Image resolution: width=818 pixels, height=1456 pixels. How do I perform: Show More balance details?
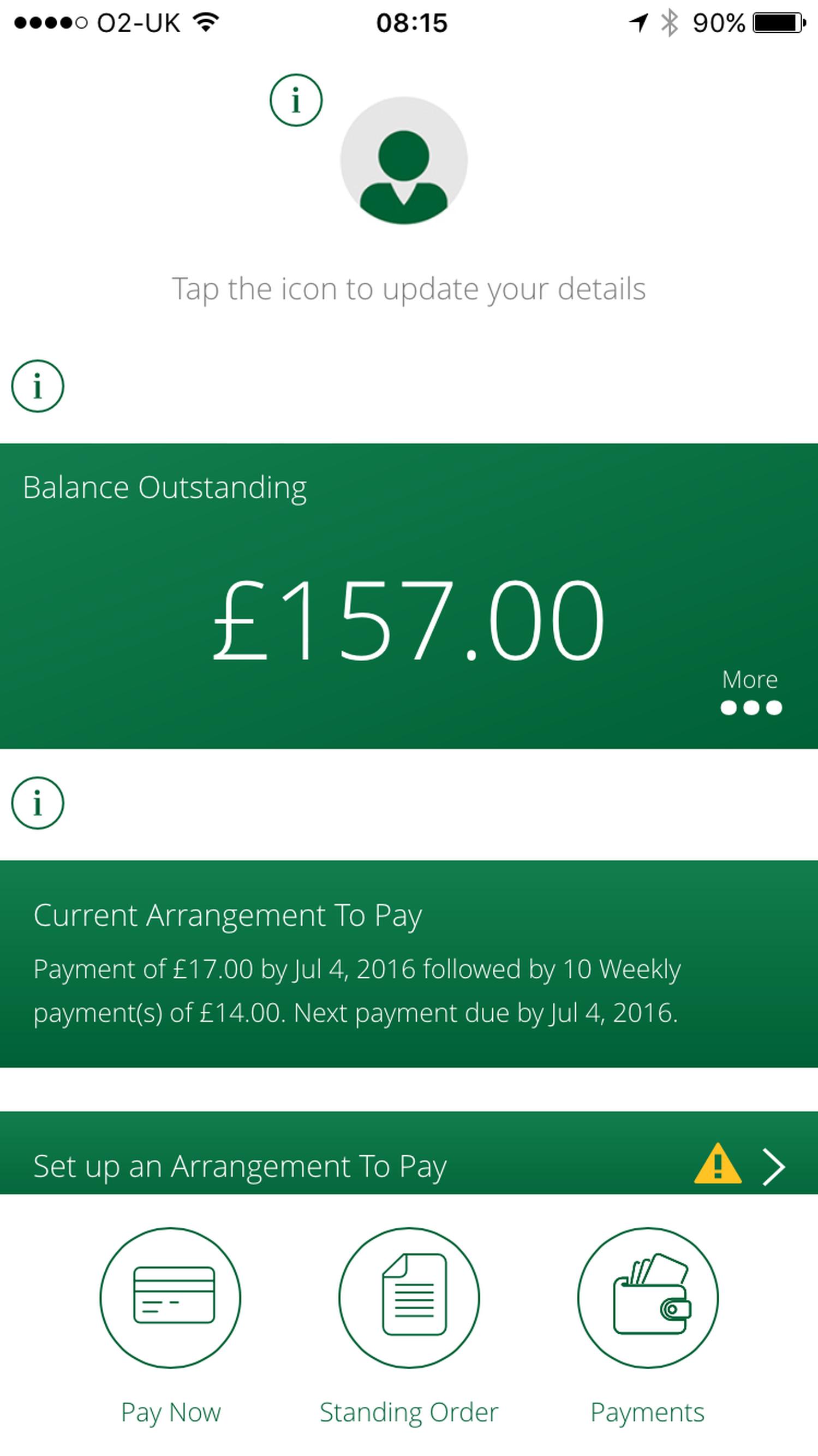pos(751,691)
